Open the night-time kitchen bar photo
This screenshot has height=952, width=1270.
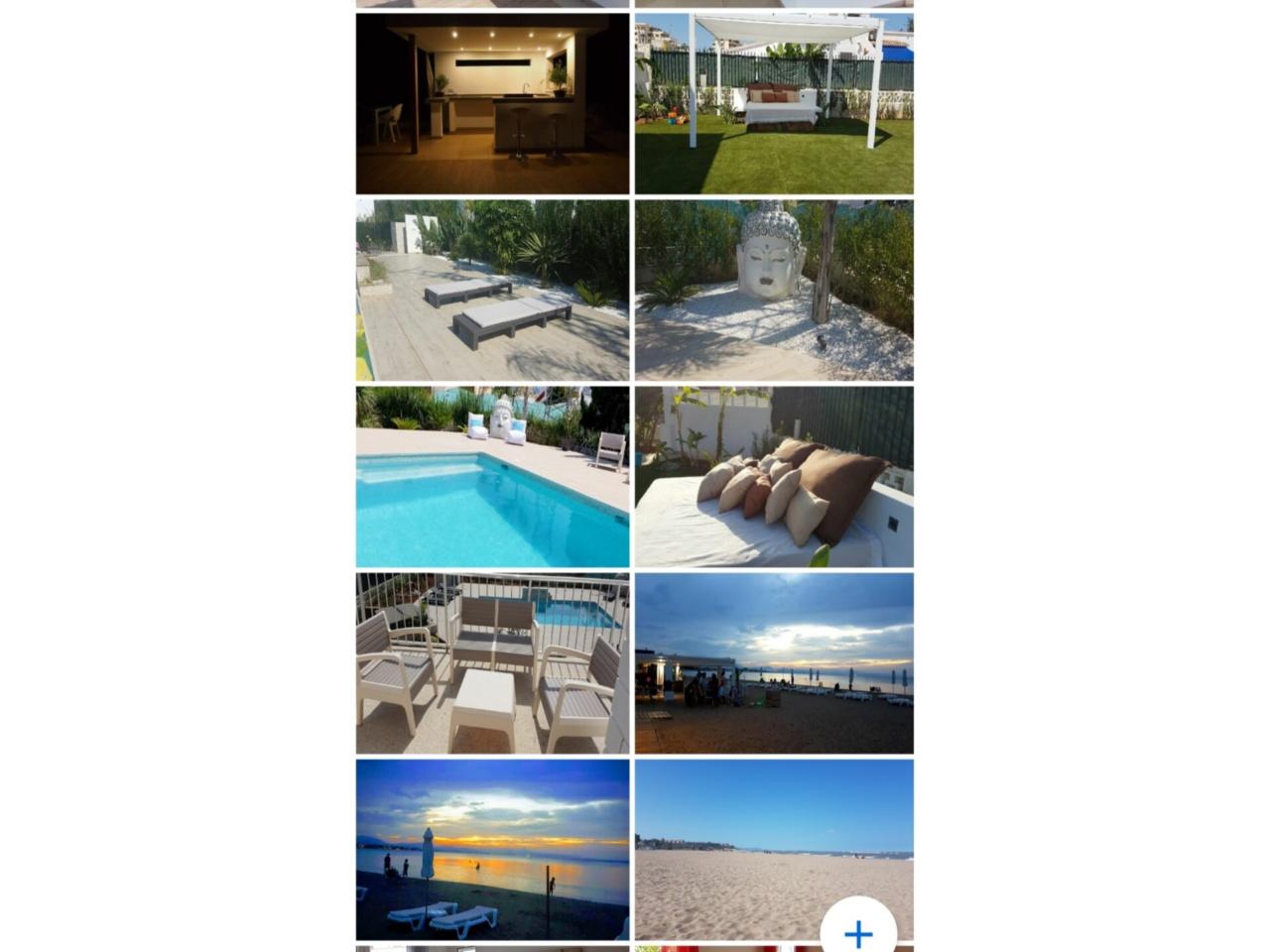[492, 103]
